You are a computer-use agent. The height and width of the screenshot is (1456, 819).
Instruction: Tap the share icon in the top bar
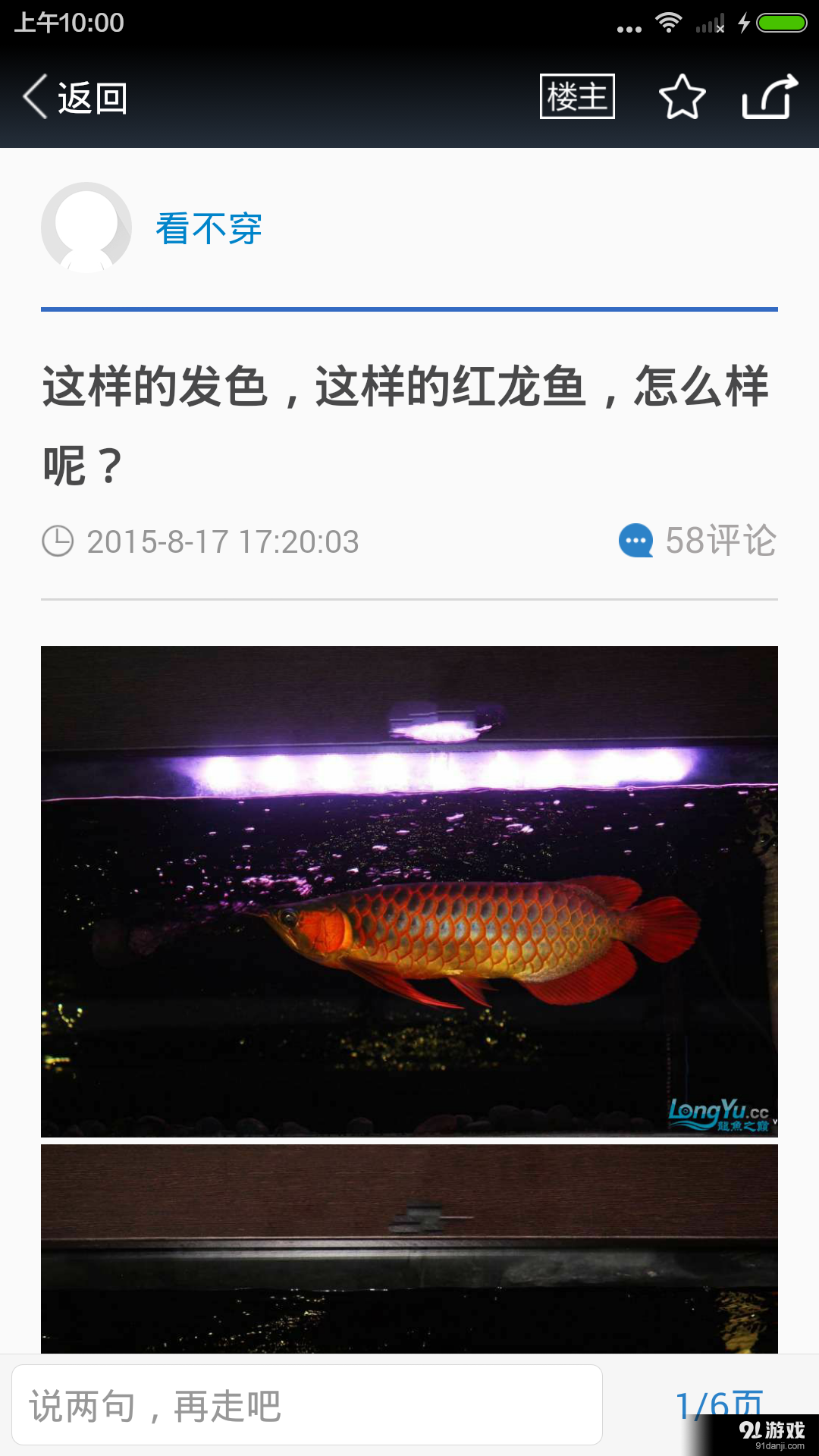pos(766,97)
